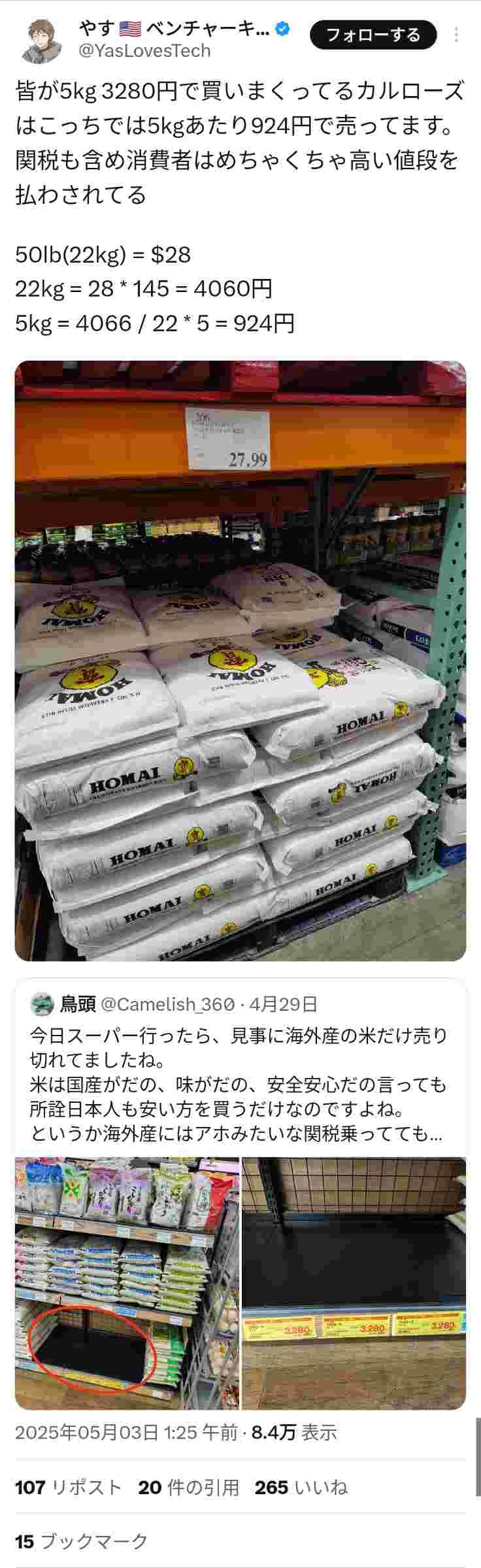Tap the フォローする follow button
This screenshot has width=481, height=1568.
pyautogui.click(x=373, y=35)
